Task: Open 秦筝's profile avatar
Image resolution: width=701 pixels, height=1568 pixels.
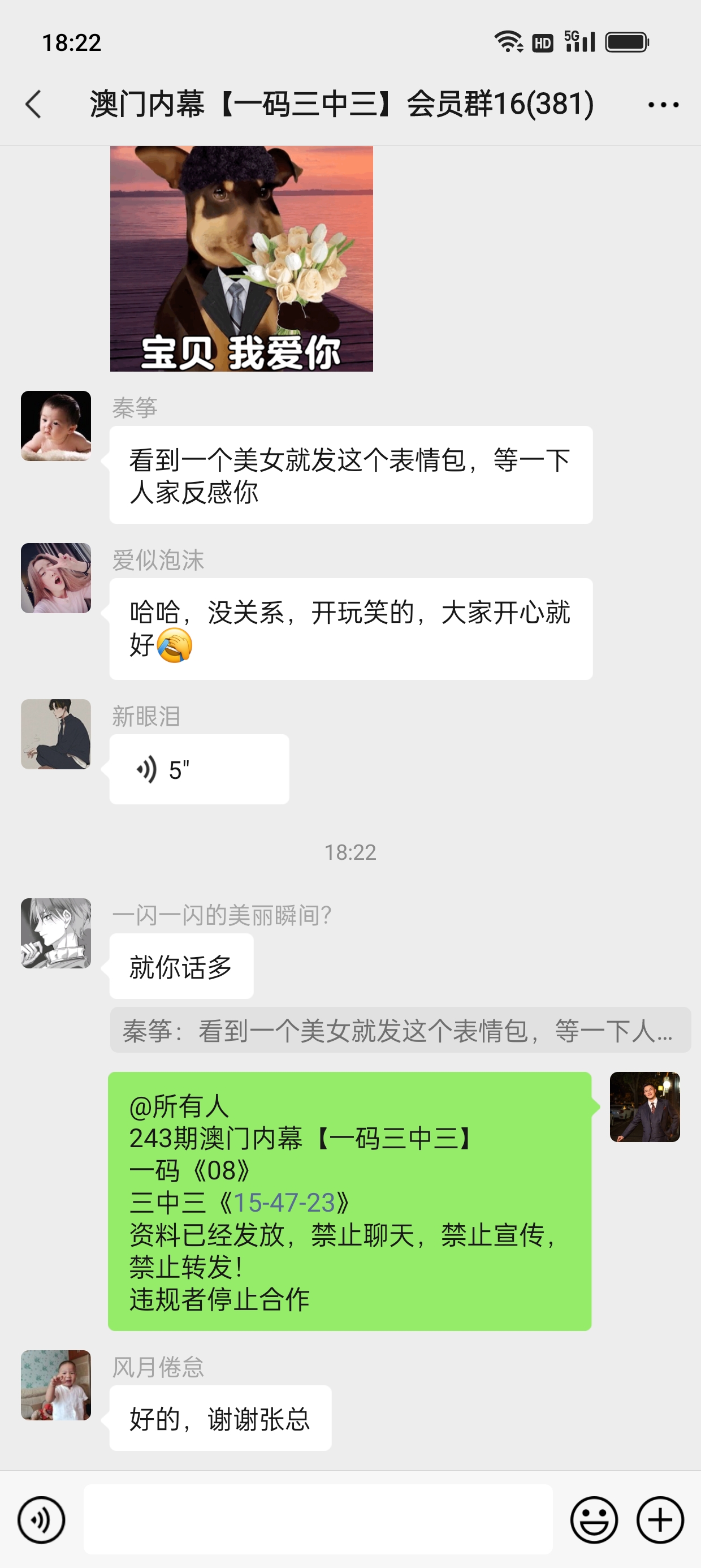Action: [56, 425]
